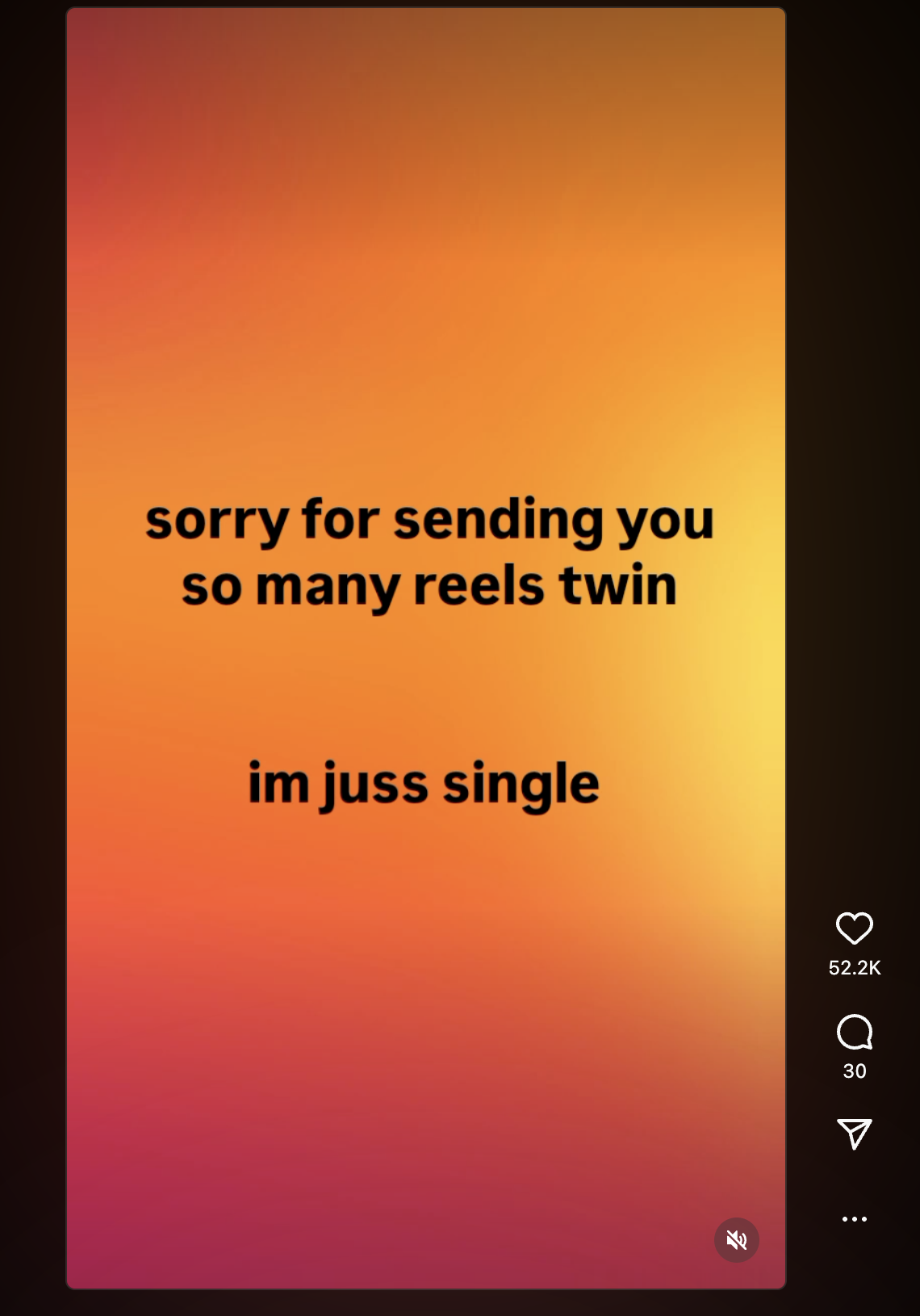Open the three-dot more options menu
The height and width of the screenshot is (1316, 920).
[x=854, y=1218]
